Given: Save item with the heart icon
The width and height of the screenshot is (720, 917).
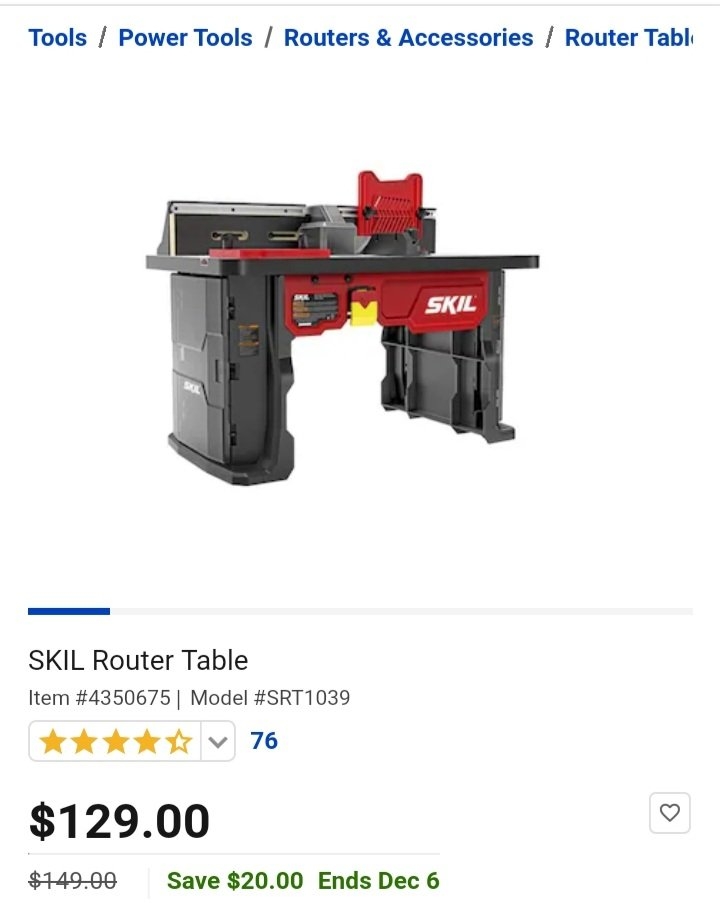Looking at the screenshot, I should click(670, 813).
